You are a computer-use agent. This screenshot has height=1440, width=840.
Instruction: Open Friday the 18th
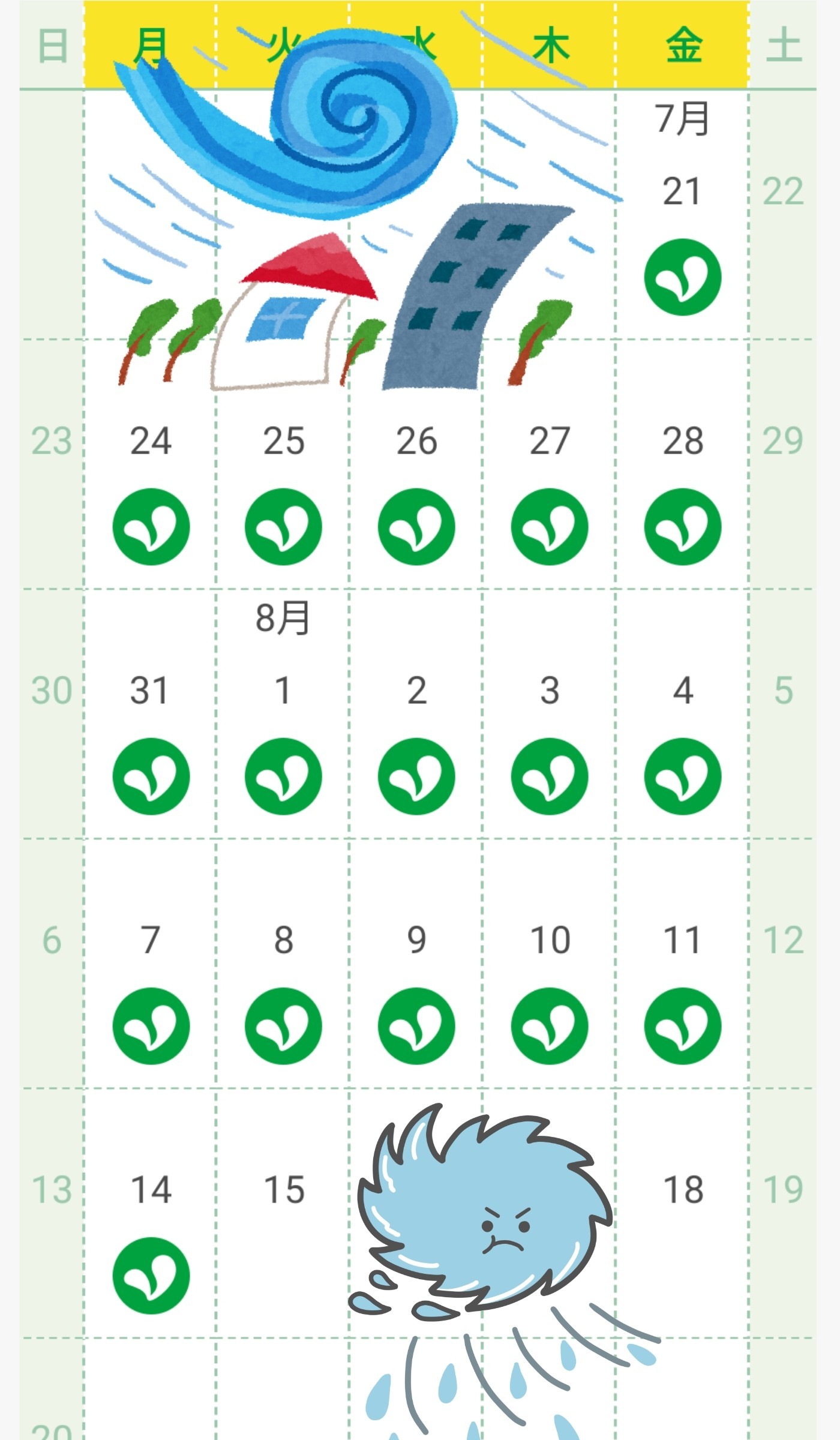[x=682, y=1213]
